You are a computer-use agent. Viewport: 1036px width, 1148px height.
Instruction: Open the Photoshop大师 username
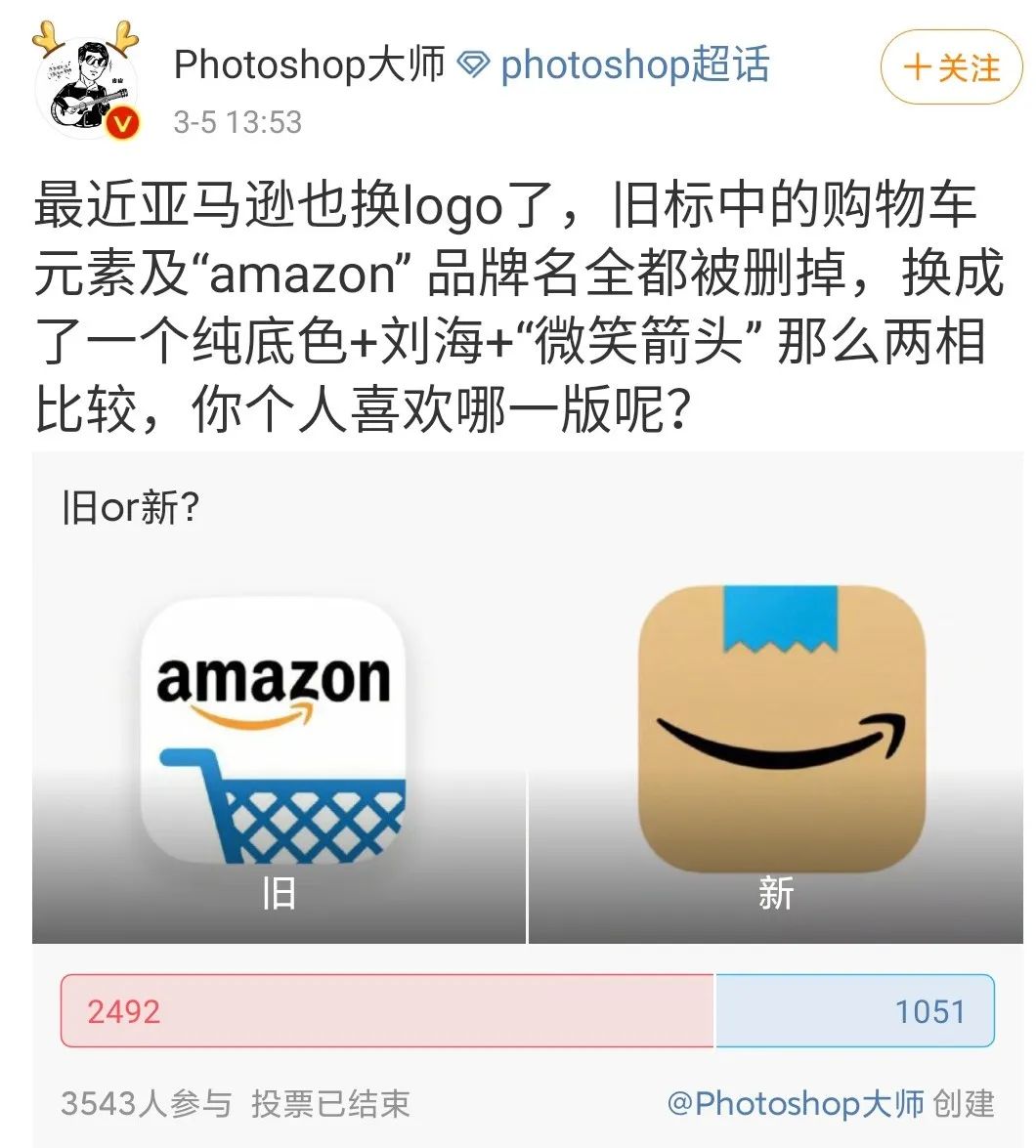(x=310, y=65)
